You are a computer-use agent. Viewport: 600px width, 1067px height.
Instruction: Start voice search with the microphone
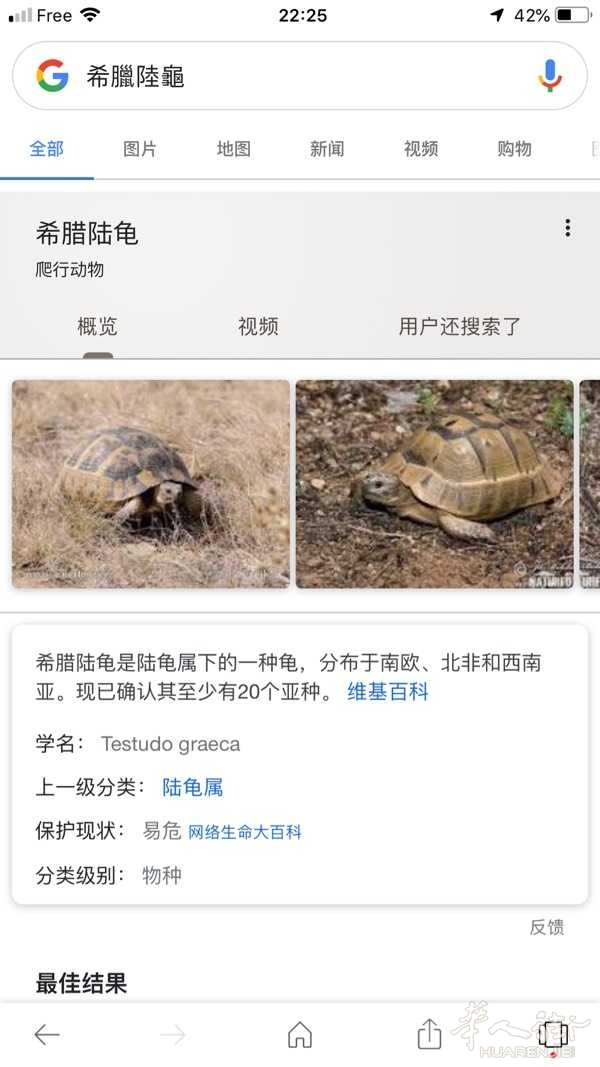tap(550, 76)
